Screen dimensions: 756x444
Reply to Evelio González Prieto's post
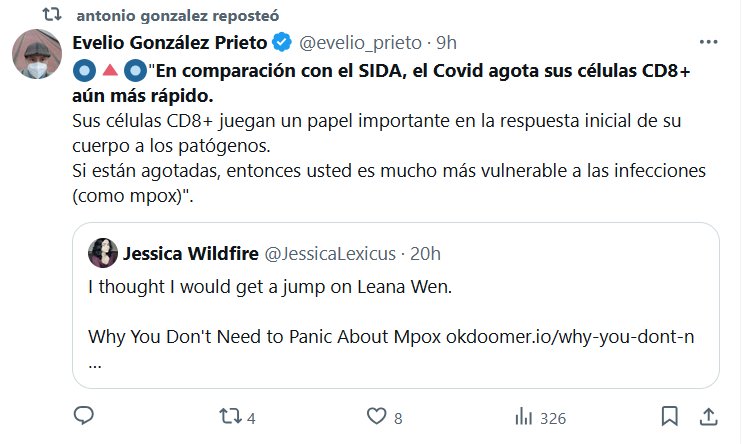point(84,416)
